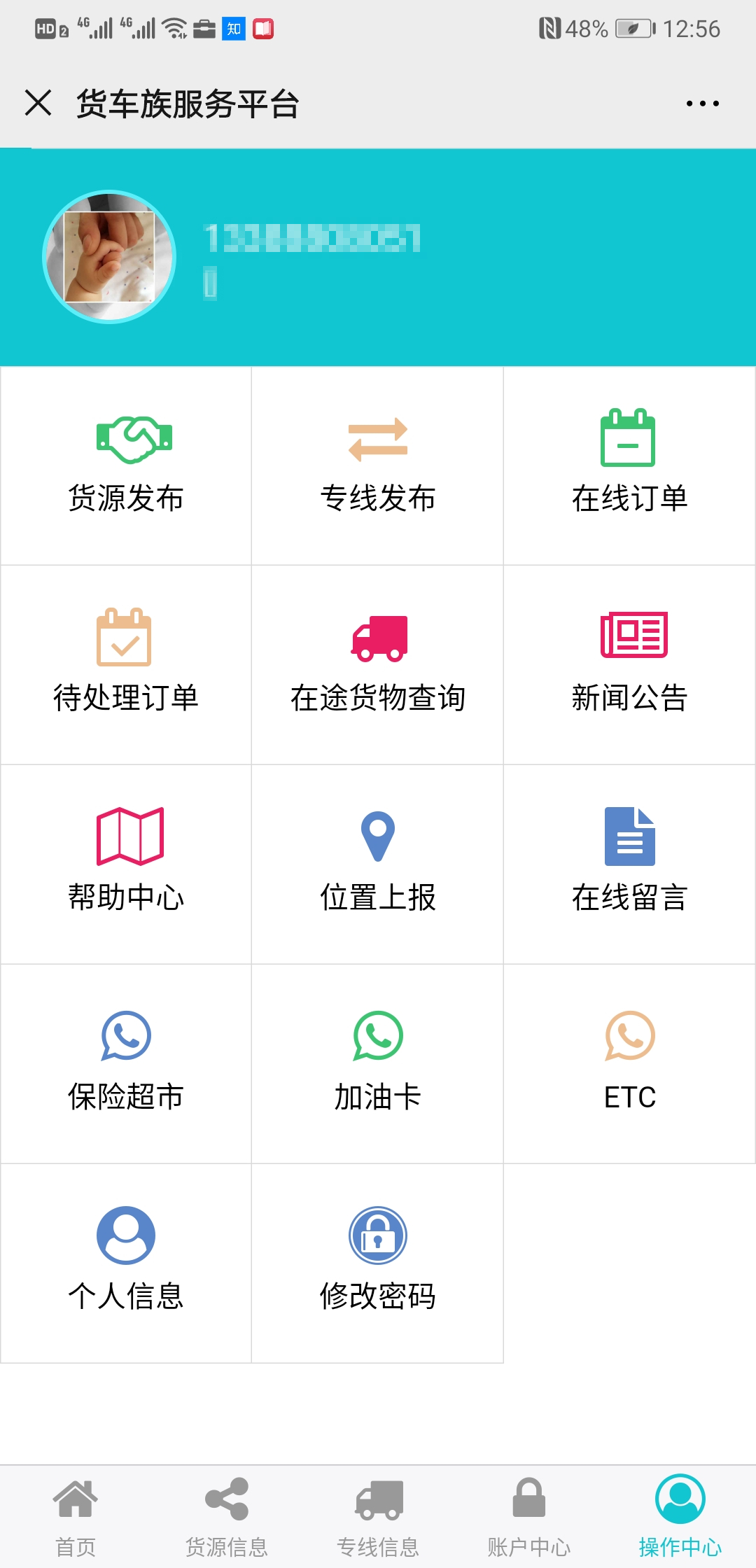Open the three-dot overflow menu

click(702, 104)
